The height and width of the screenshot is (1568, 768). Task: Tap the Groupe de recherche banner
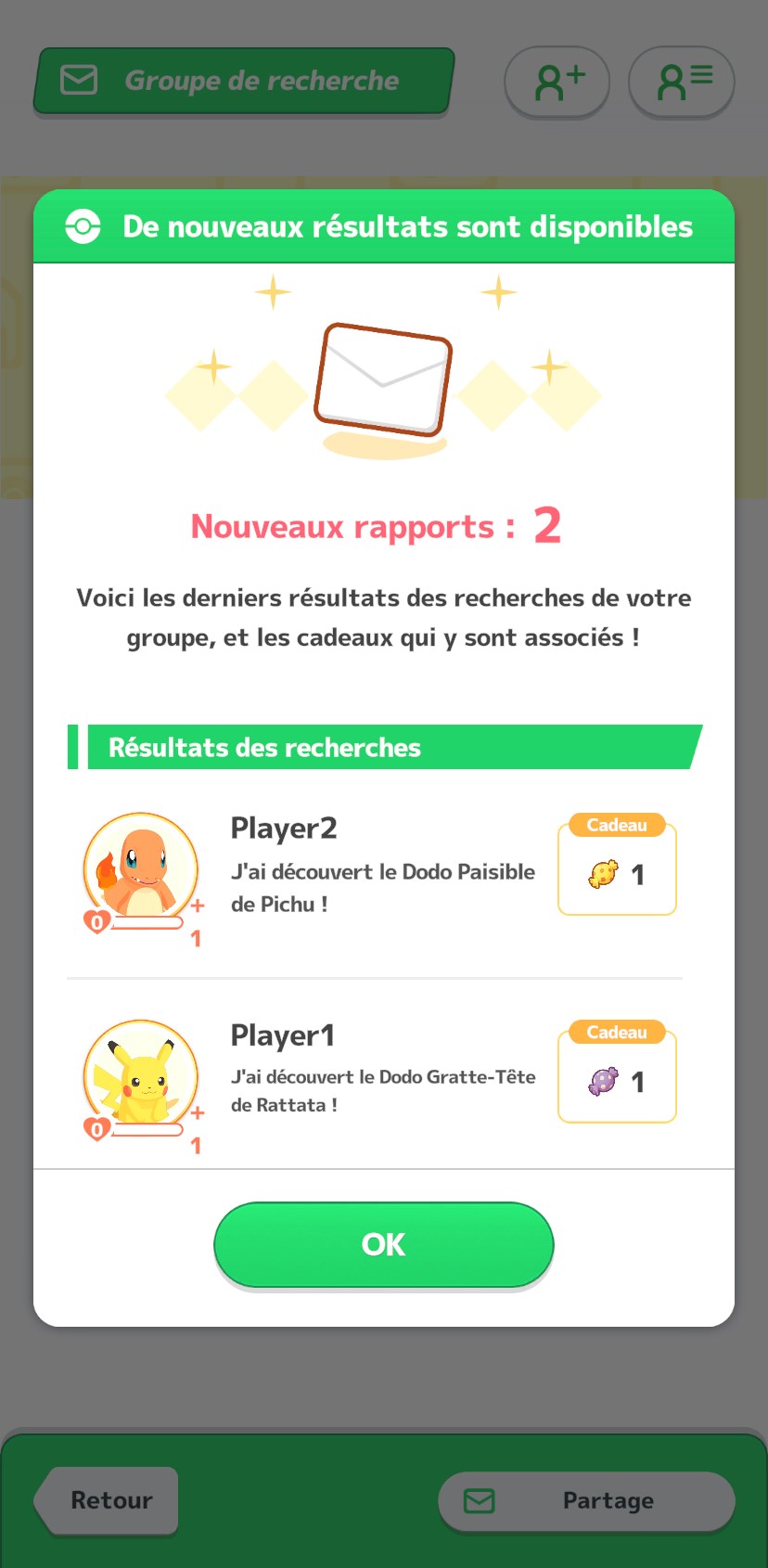(243, 81)
